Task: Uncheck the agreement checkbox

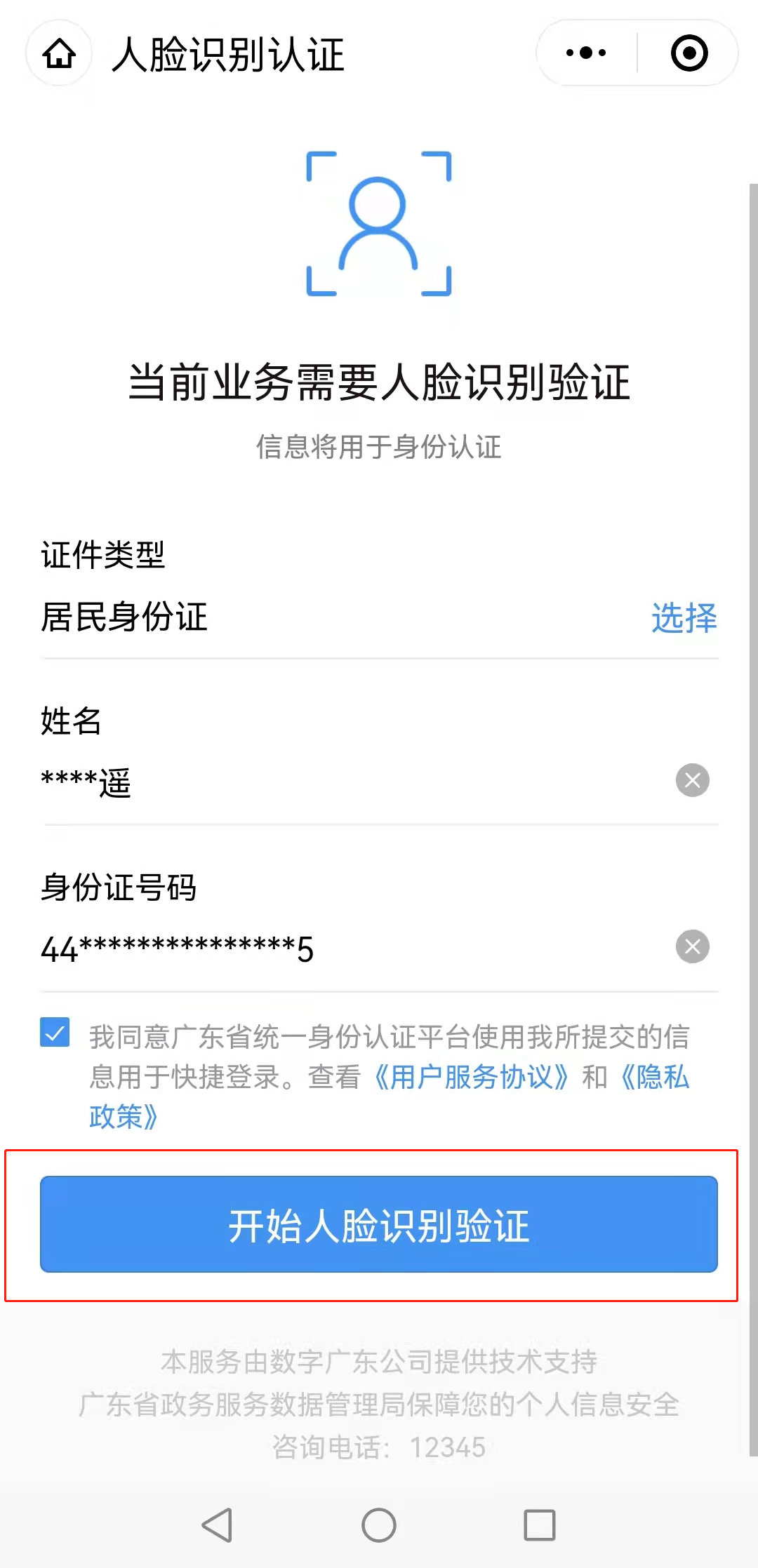Action: pos(55,1033)
